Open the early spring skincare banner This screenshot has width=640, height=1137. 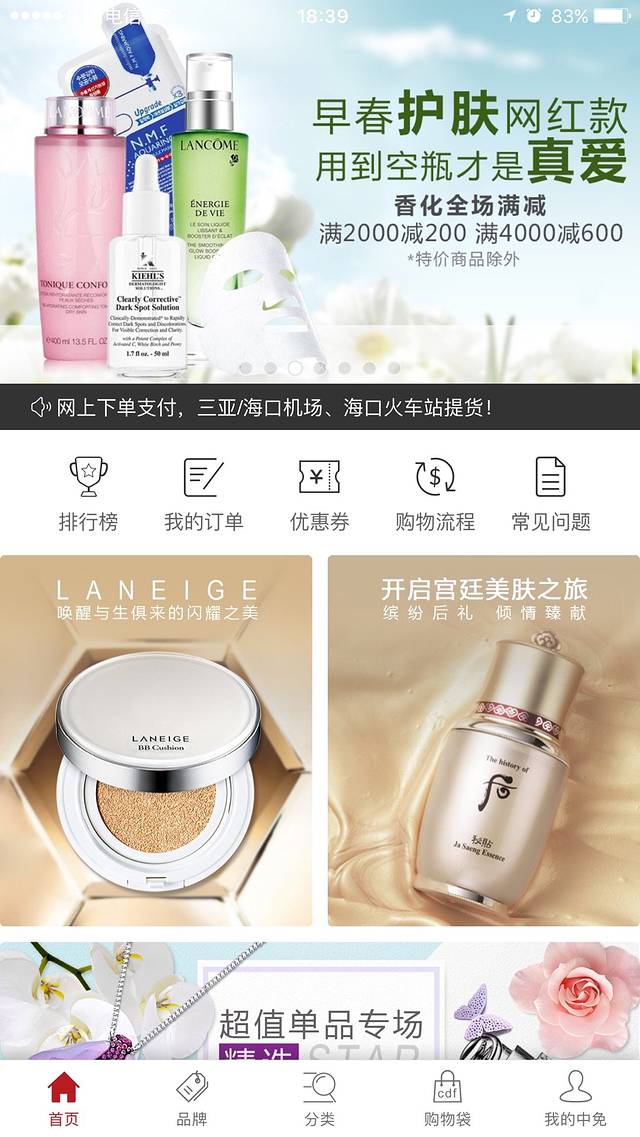(320, 200)
